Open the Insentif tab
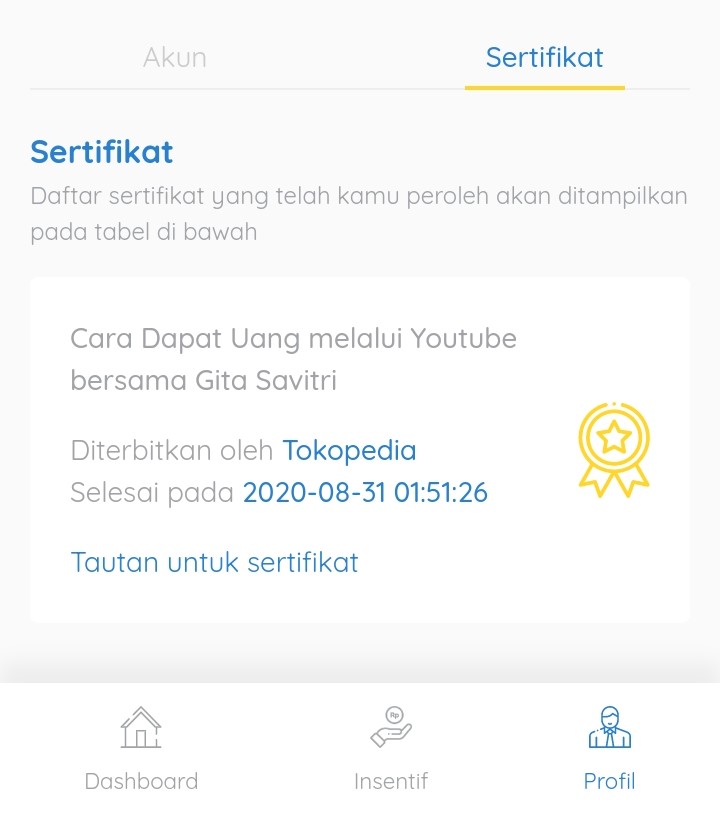Viewport: 720px width, 822px height. pyautogui.click(x=391, y=750)
